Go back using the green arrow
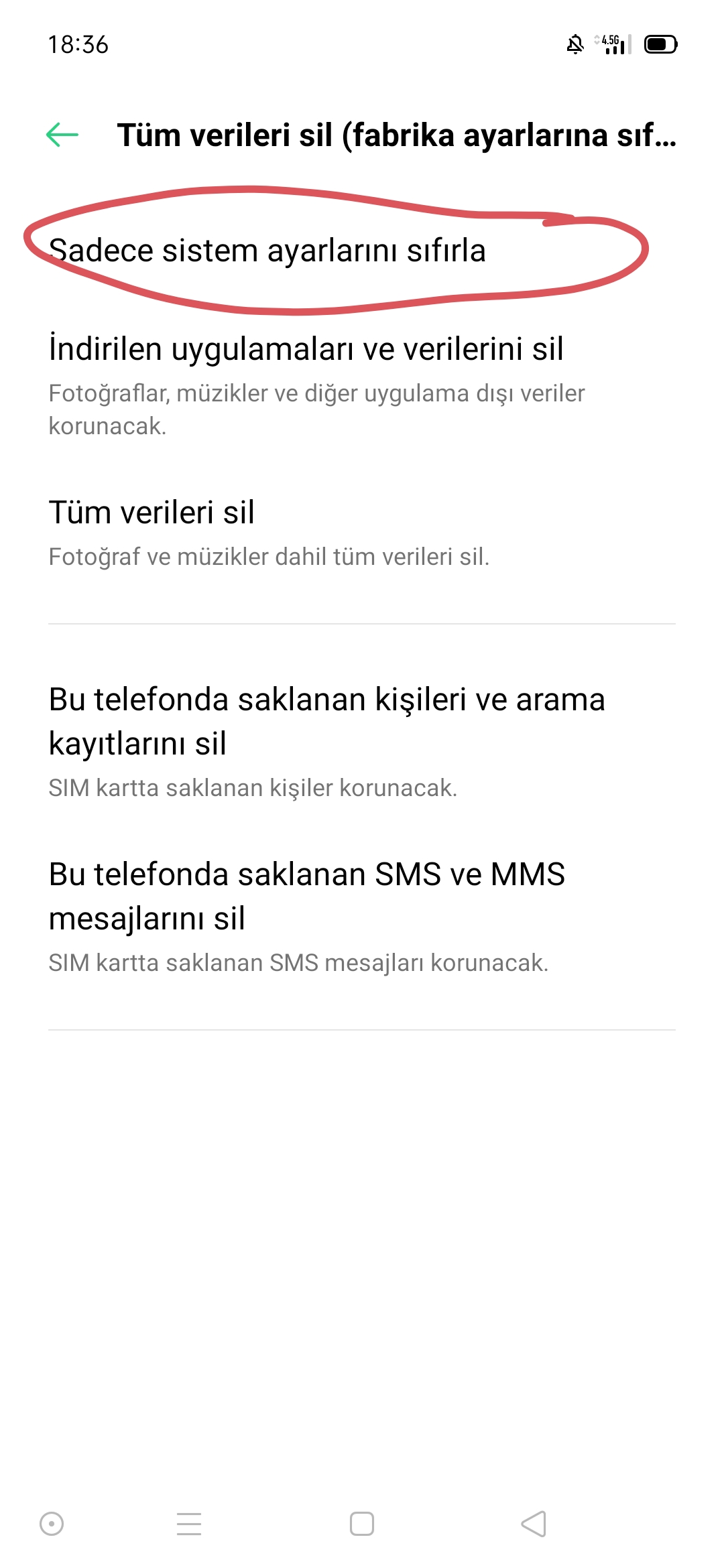 coord(62,135)
